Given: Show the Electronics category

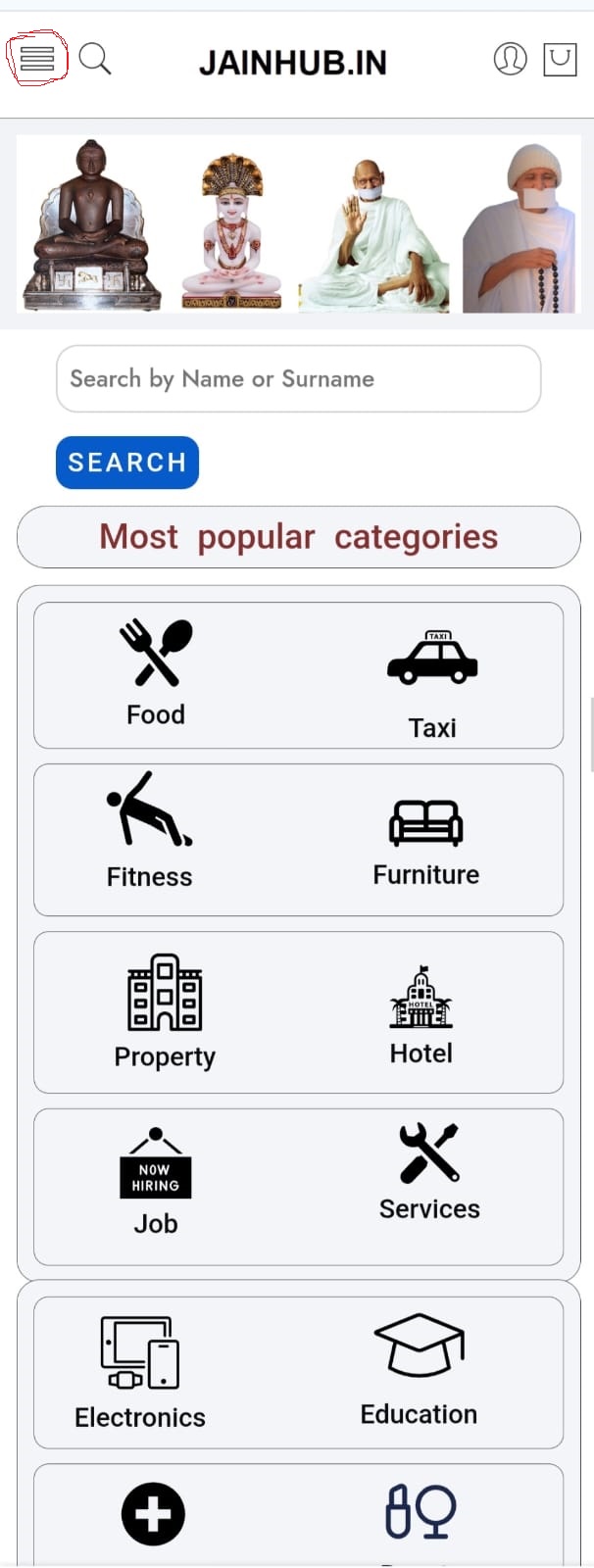Looking at the screenshot, I should tap(140, 1373).
